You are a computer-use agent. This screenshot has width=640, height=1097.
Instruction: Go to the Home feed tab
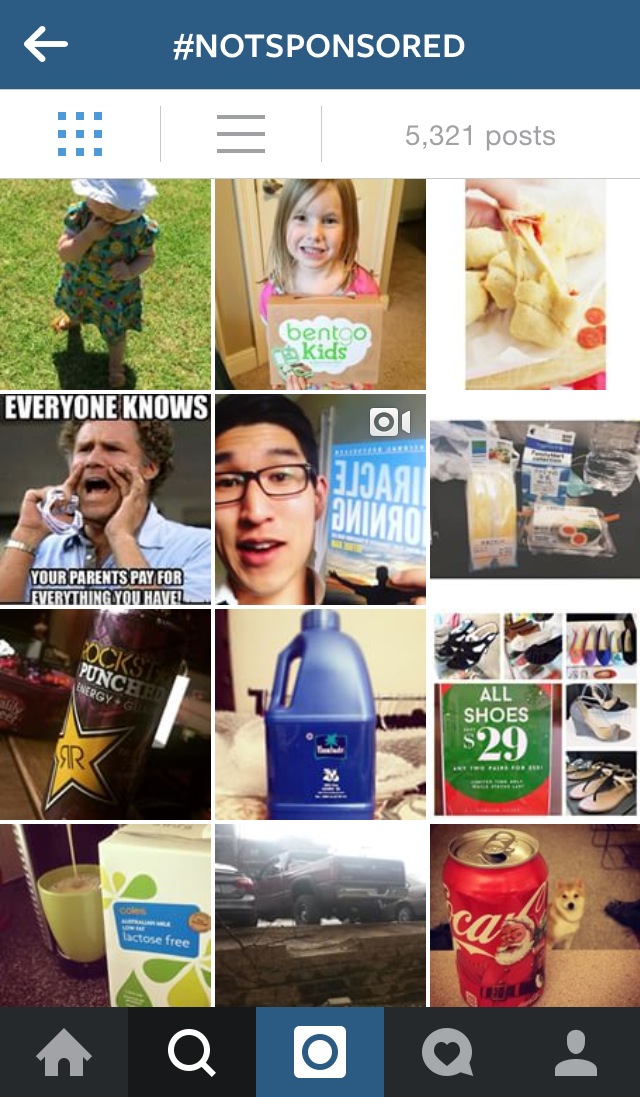click(x=64, y=1052)
